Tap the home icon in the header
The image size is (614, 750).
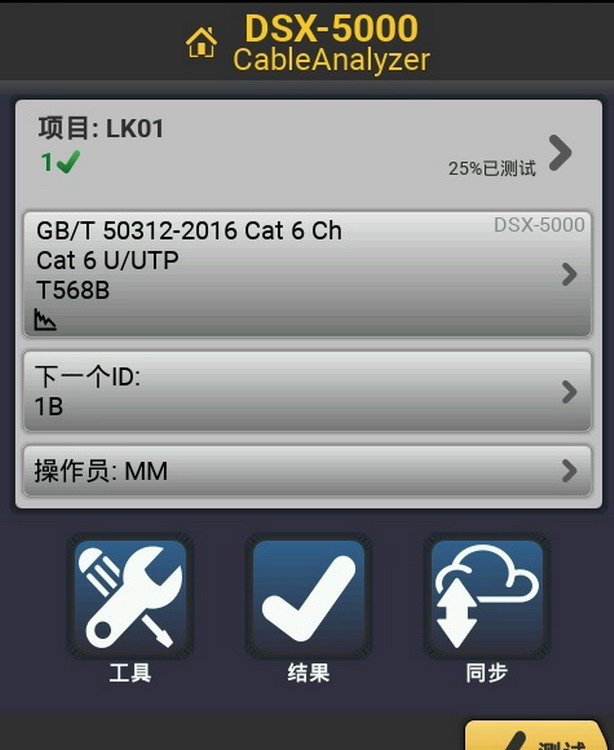(201, 42)
